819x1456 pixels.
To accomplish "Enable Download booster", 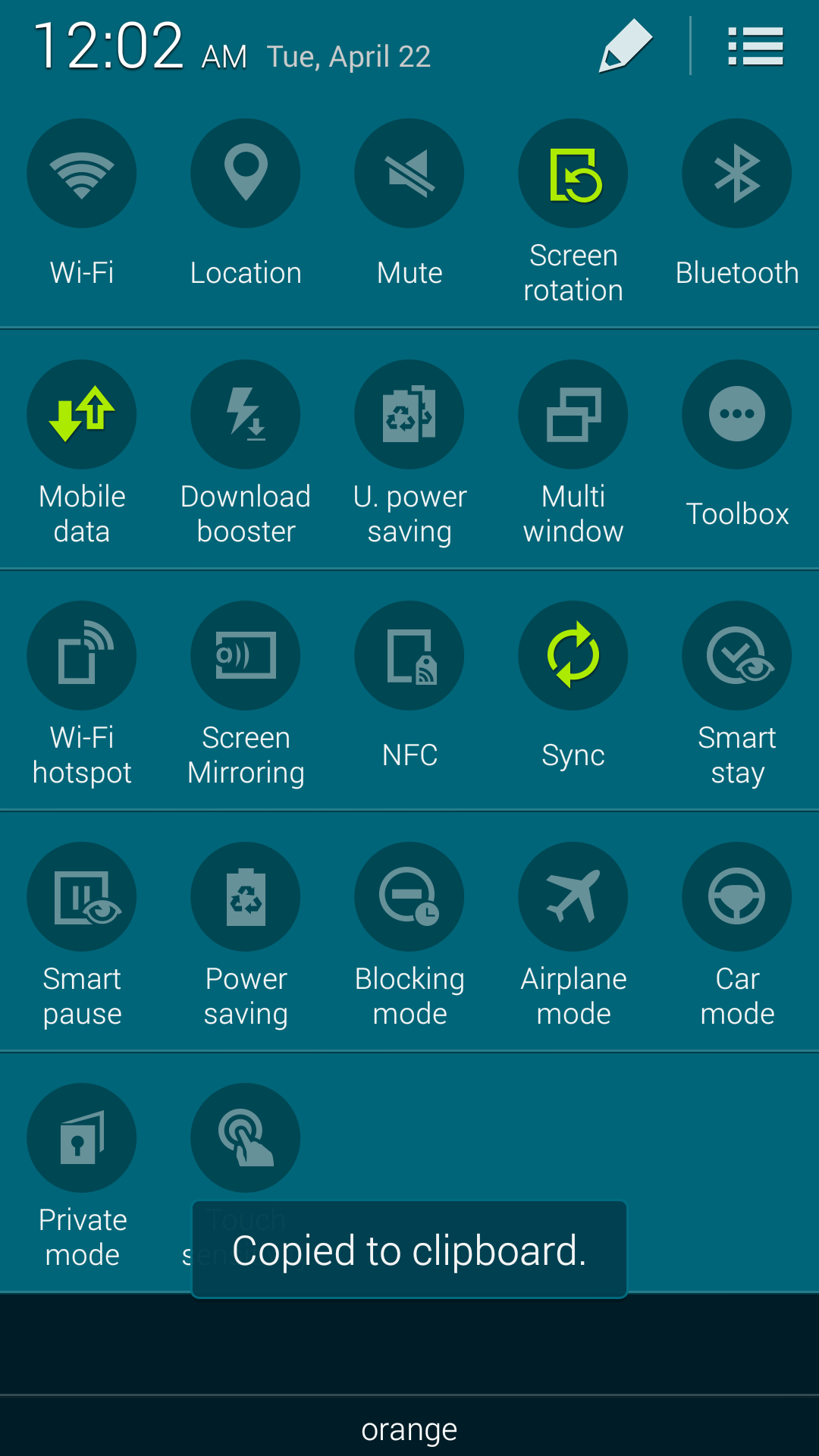I will [x=246, y=414].
